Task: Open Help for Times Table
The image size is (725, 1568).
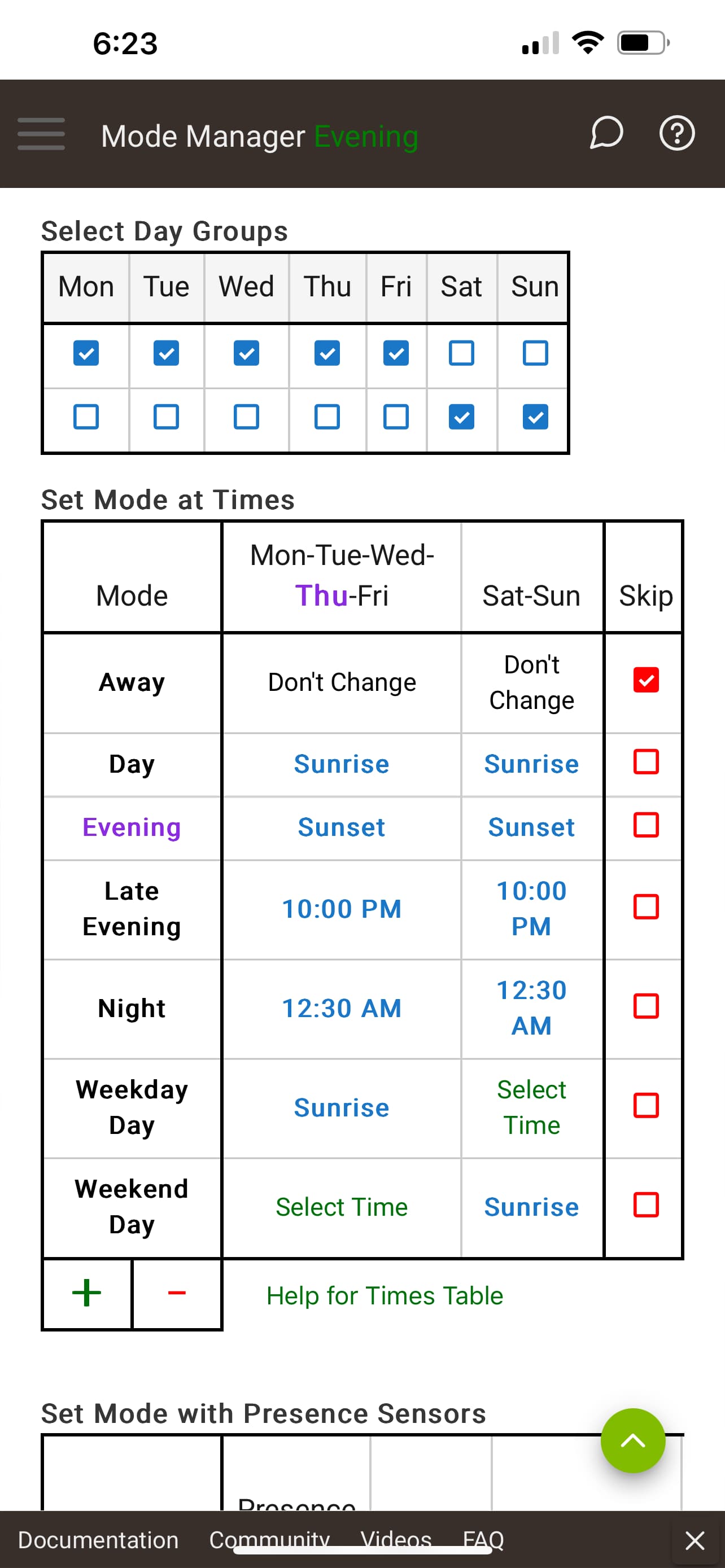Action: tap(385, 1295)
